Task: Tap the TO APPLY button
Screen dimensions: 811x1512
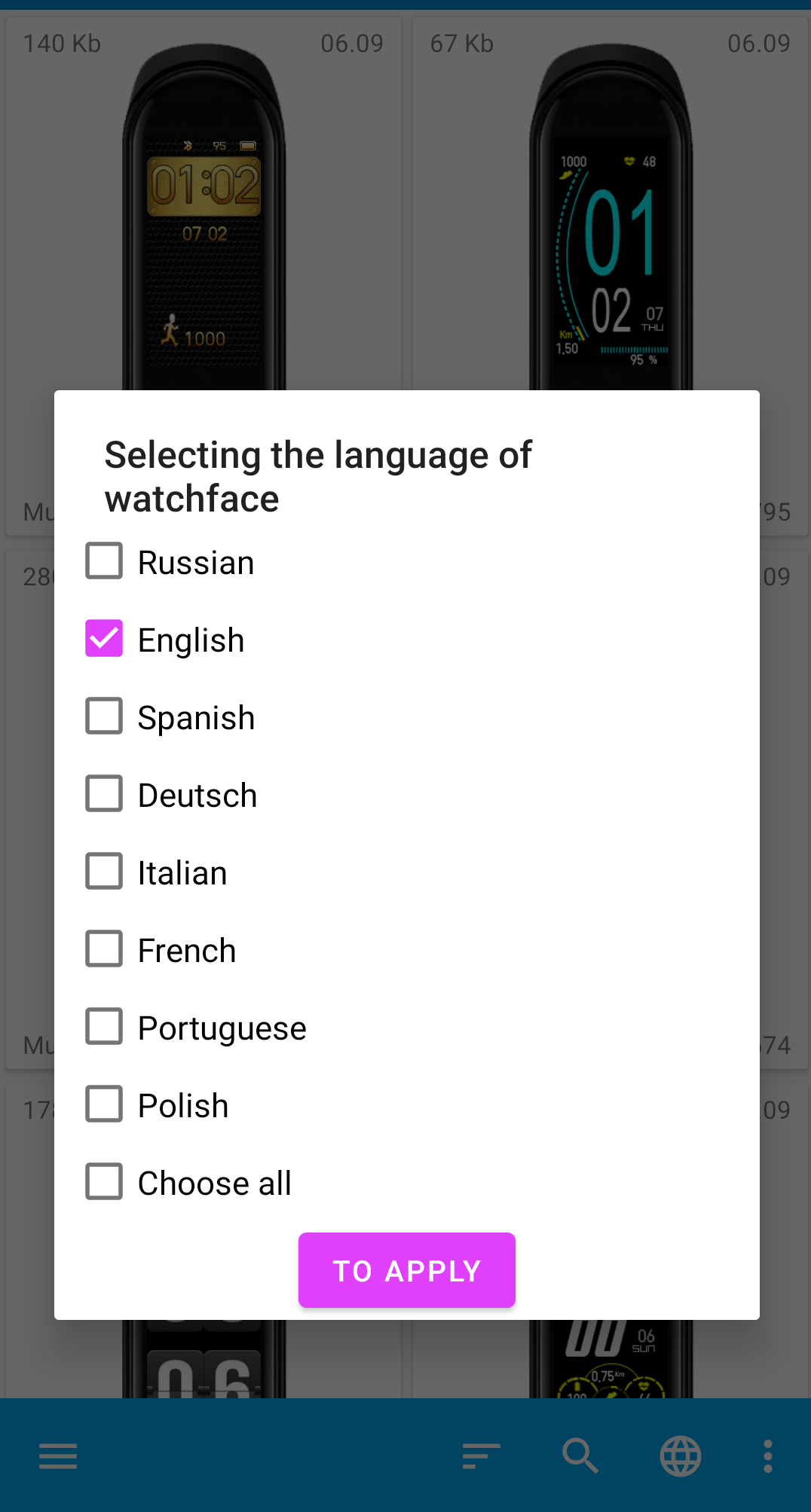Action: tap(406, 1270)
